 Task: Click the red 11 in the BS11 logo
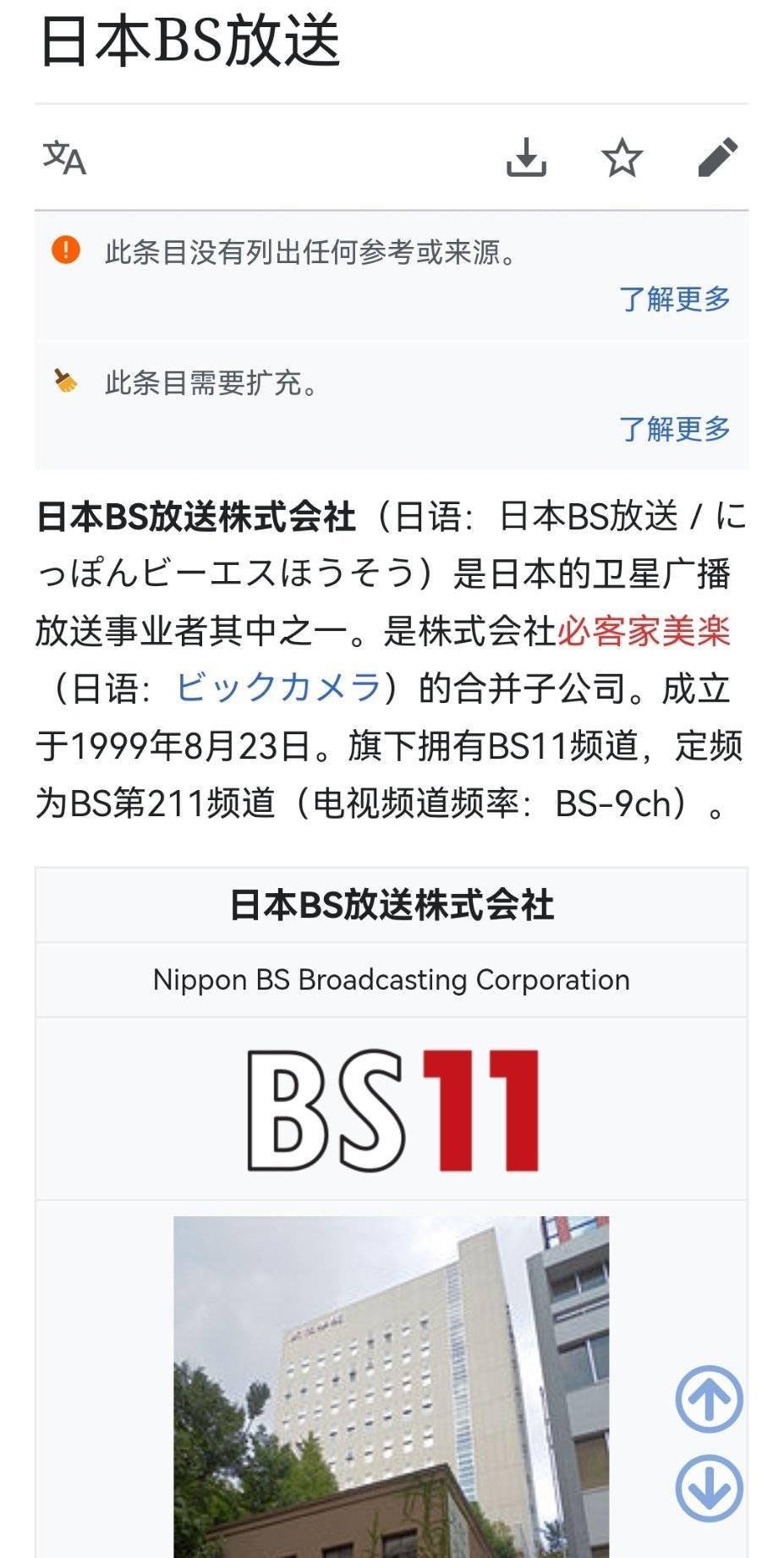pos(484,1112)
